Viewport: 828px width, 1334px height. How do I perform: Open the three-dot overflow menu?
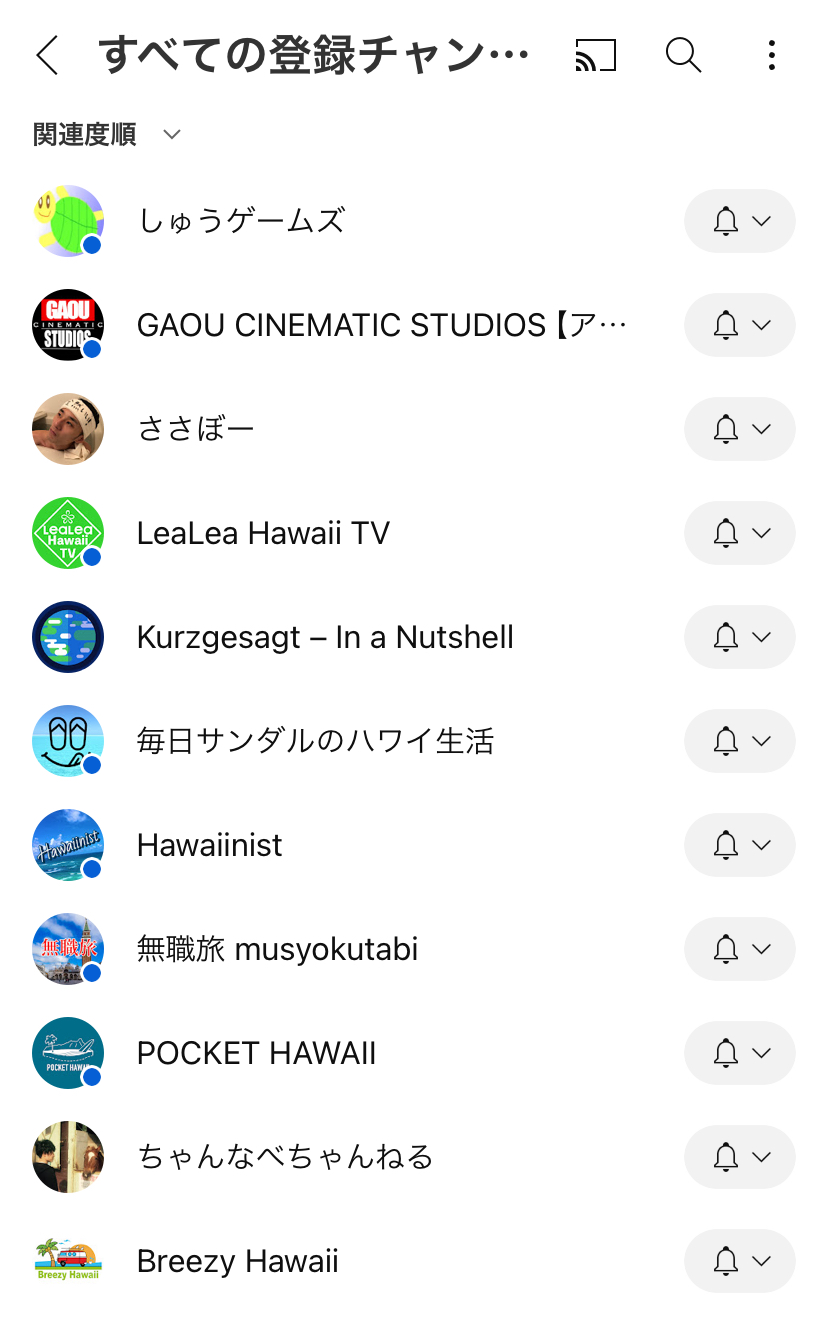pos(771,55)
